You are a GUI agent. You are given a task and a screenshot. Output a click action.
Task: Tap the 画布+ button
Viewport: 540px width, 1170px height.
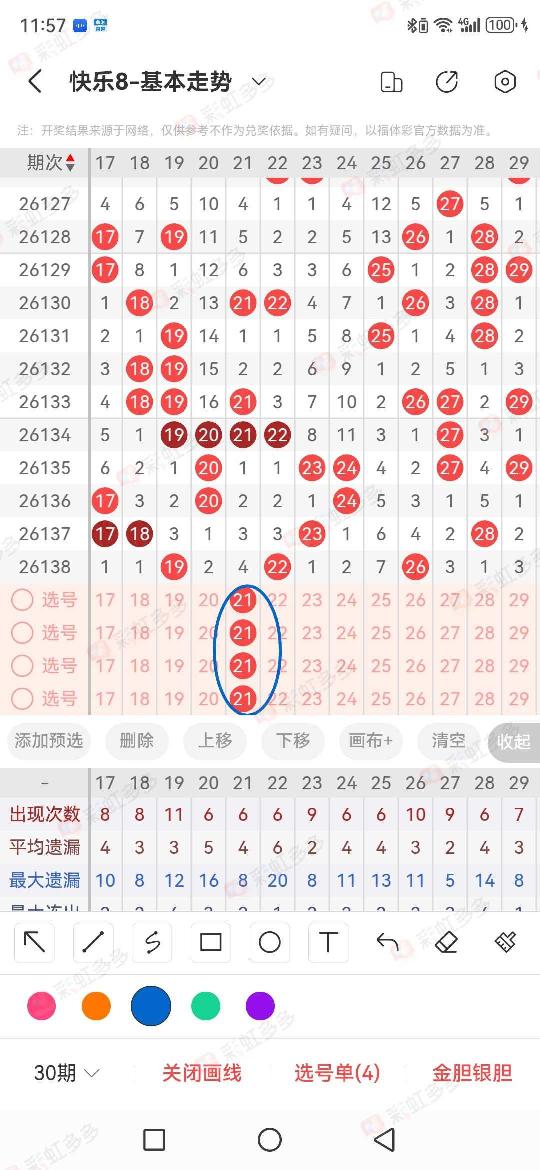(x=371, y=740)
